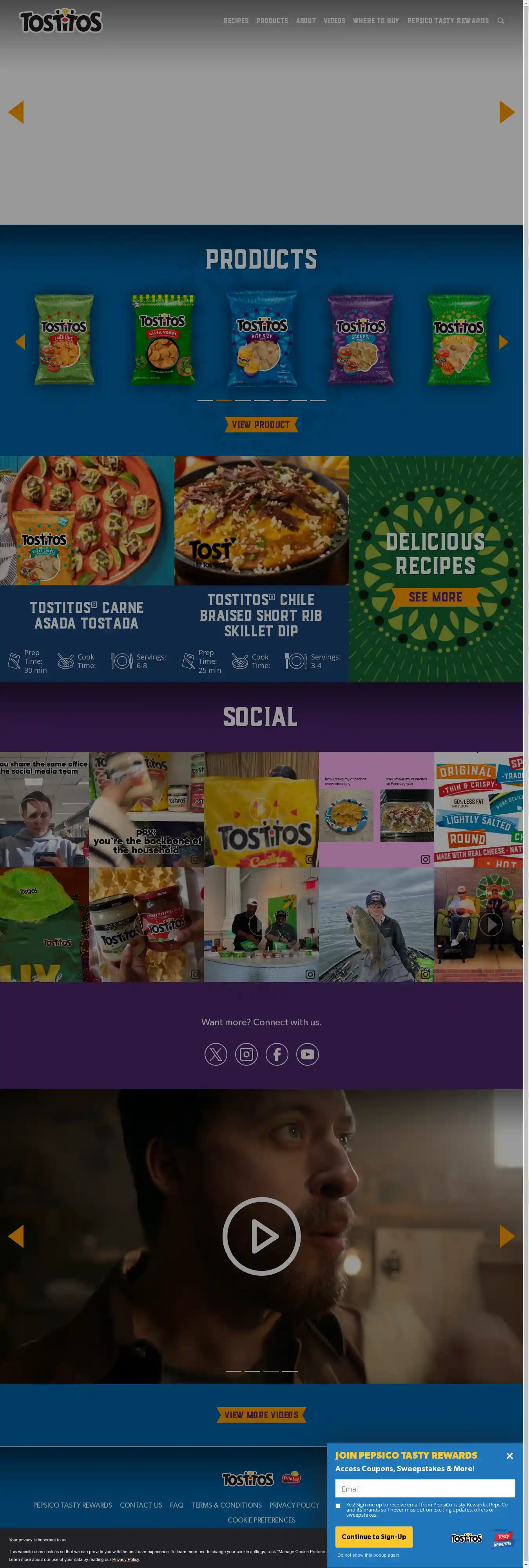Tap View More Videos button

pos(261,1415)
